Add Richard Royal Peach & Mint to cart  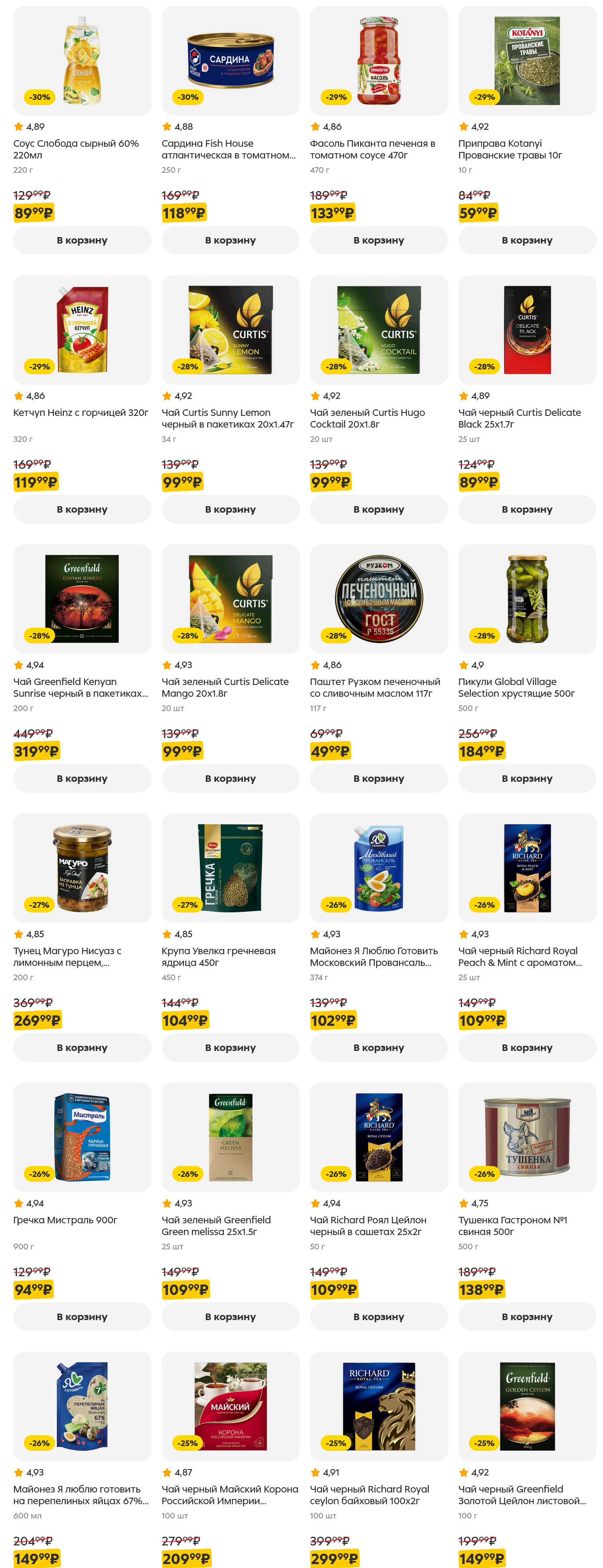[526, 1047]
